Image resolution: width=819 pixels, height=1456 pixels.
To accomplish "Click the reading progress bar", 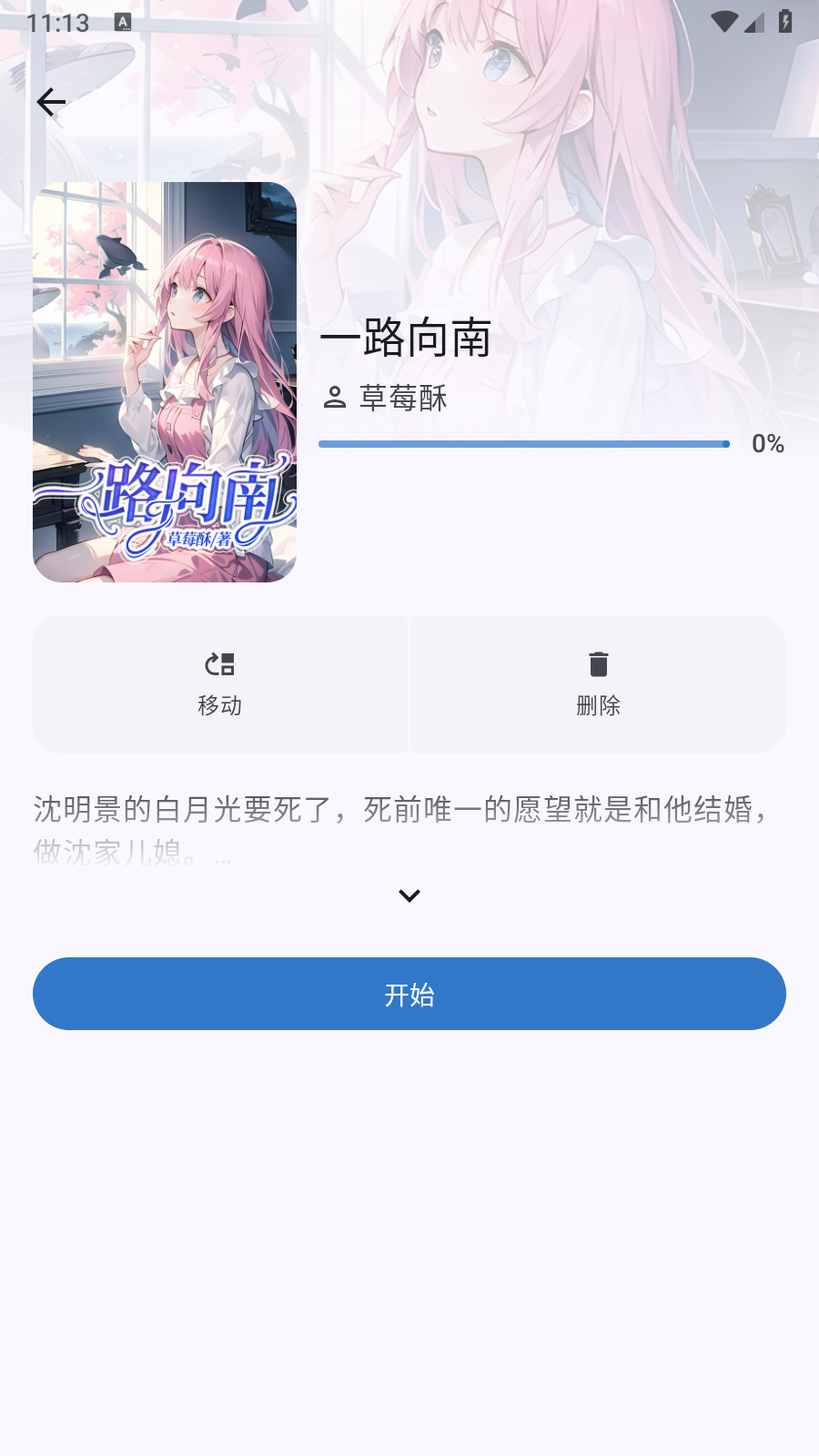I will (523, 444).
